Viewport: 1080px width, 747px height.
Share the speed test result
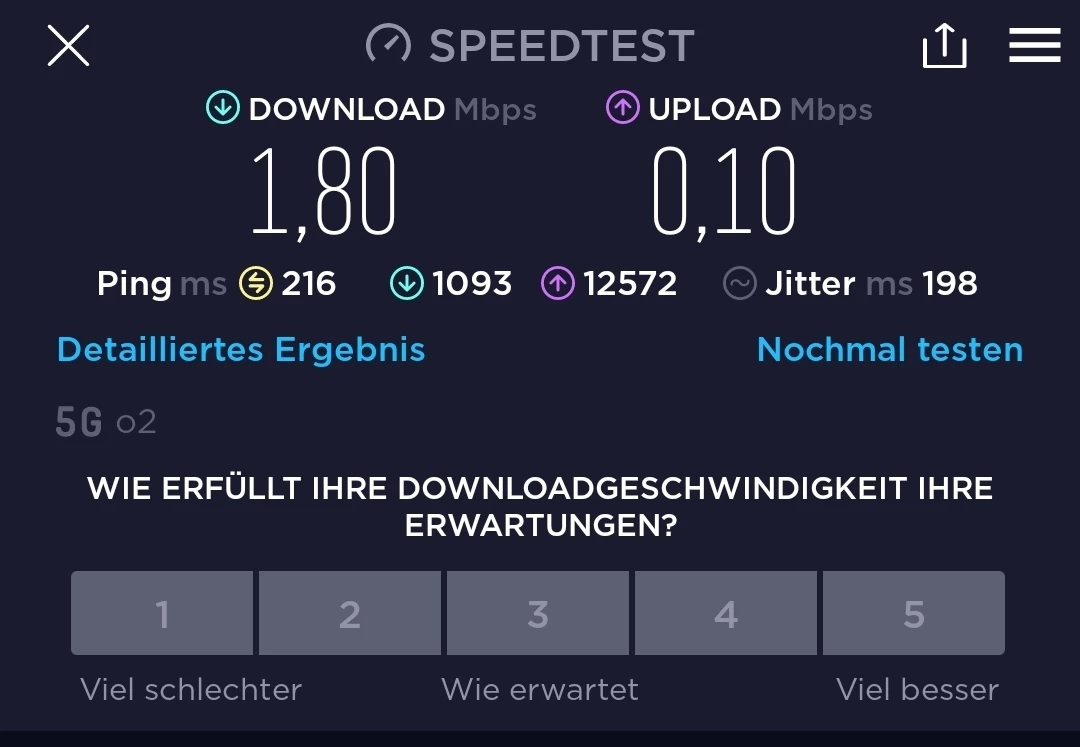[x=944, y=46]
